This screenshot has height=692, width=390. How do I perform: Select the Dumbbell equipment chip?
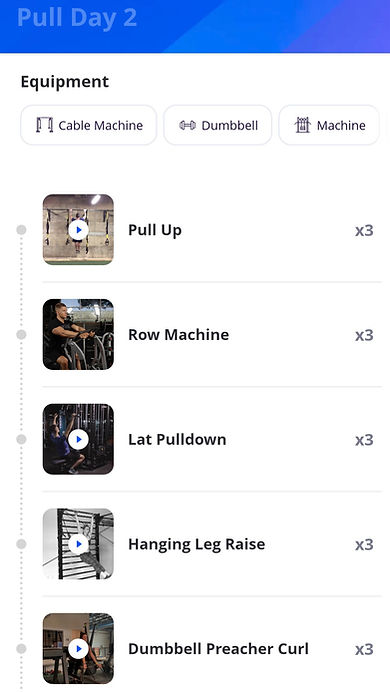(218, 125)
